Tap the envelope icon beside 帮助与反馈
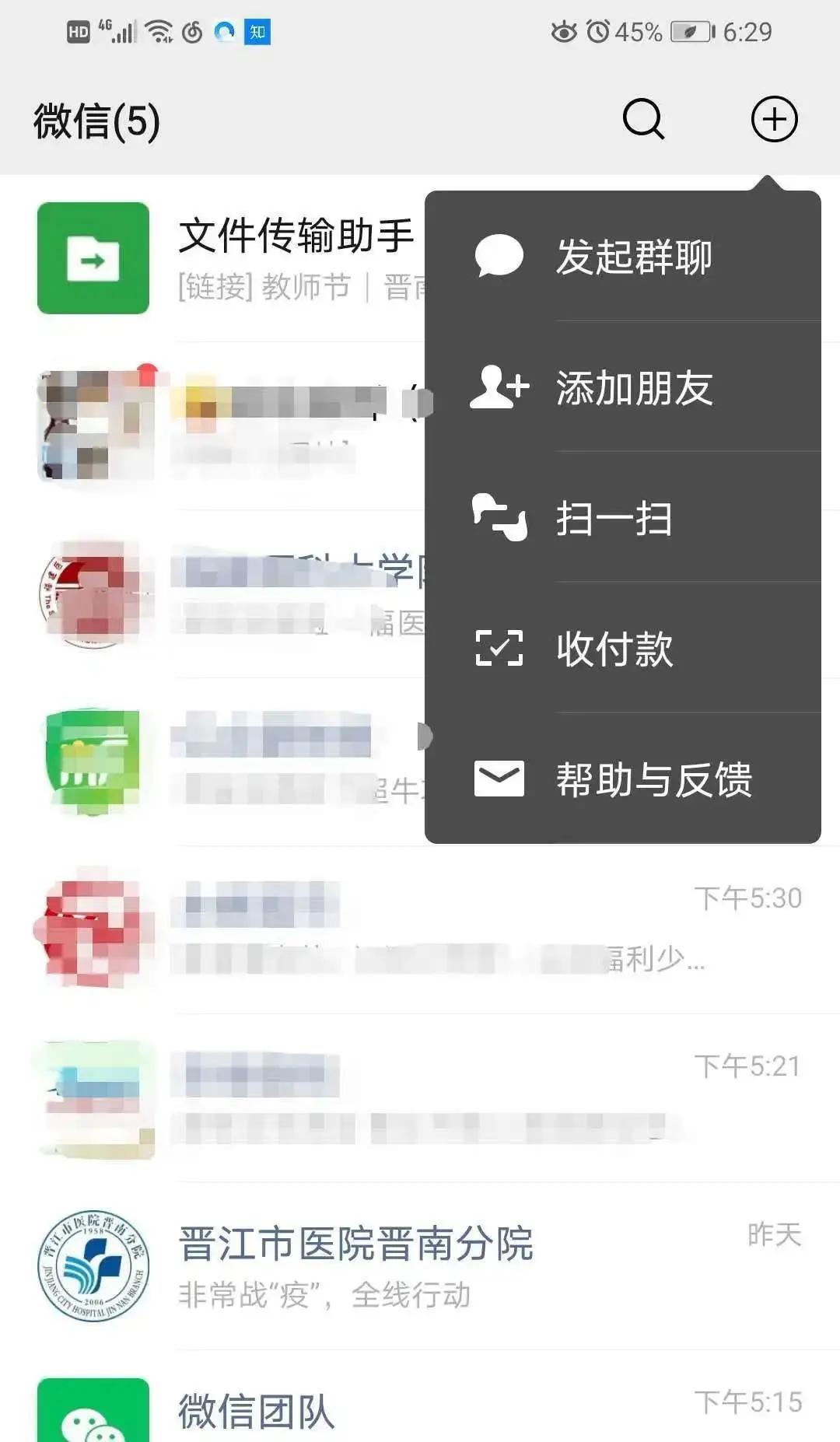Image resolution: width=840 pixels, height=1442 pixels. 499,778
